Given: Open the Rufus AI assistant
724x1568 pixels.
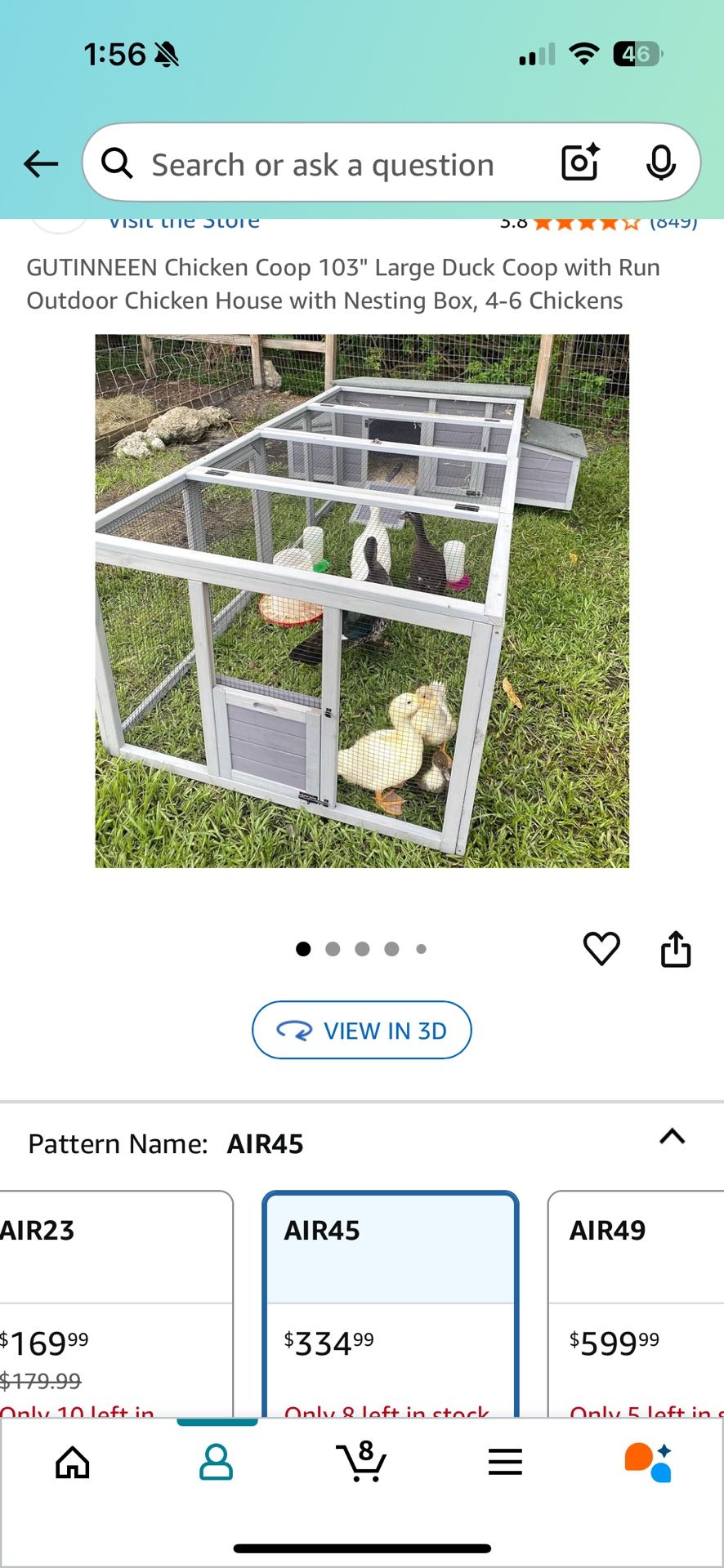Looking at the screenshot, I should [x=648, y=1462].
